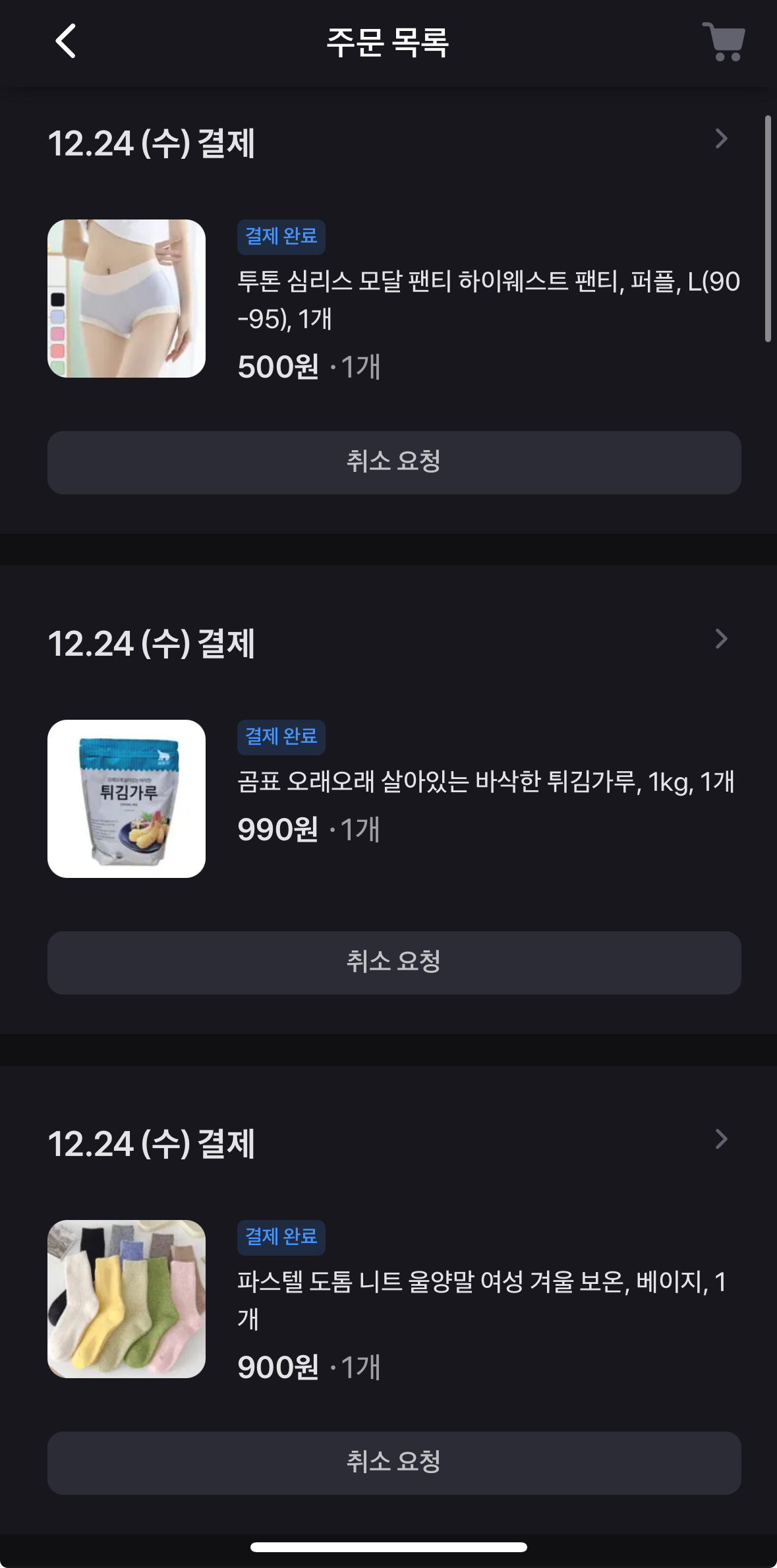Expand the frying mix order via its chevron
The width and height of the screenshot is (777, 1568).
click(722, 637)
